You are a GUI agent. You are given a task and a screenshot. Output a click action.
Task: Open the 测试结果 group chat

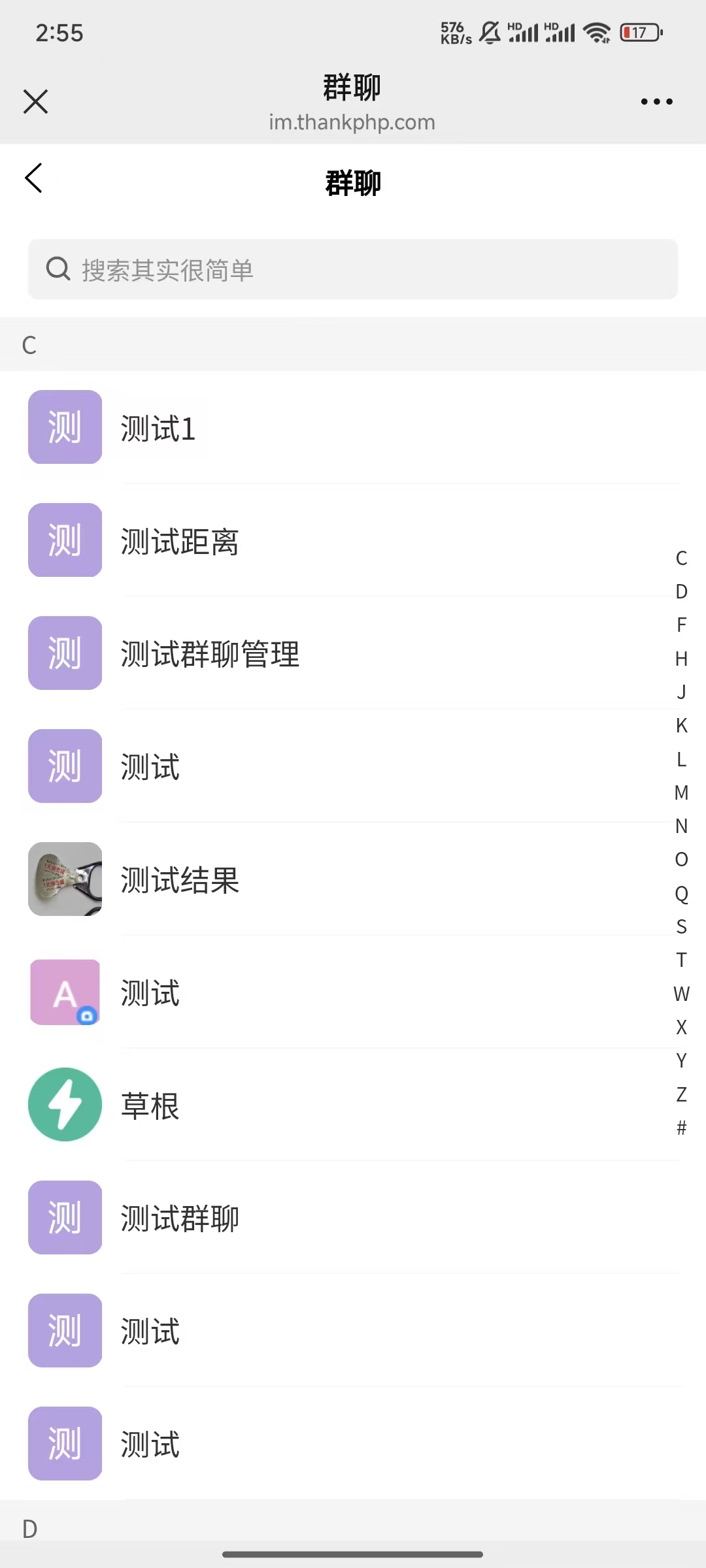click(x=353, y=879)
